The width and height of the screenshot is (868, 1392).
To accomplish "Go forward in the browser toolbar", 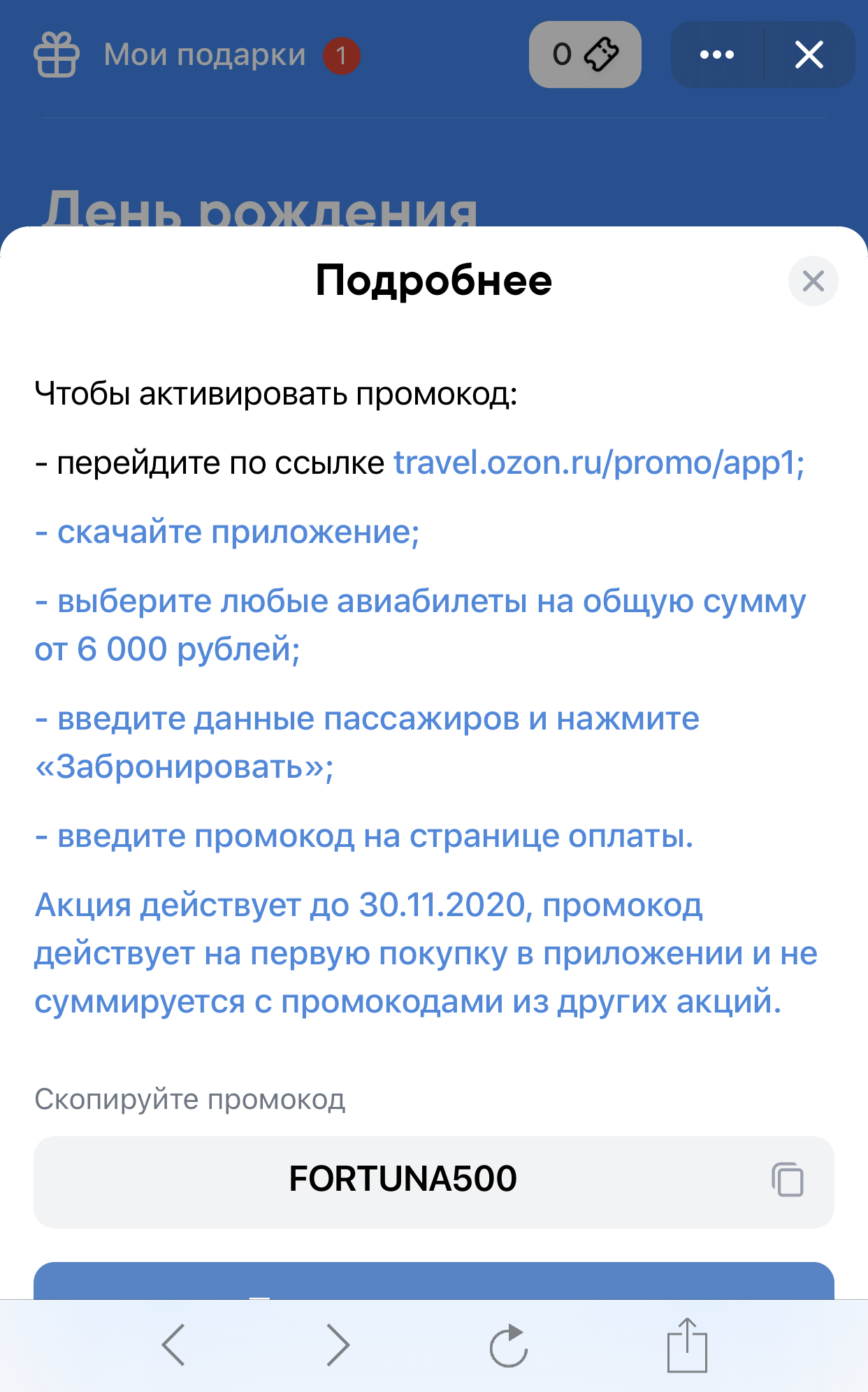I will 338,1344.
